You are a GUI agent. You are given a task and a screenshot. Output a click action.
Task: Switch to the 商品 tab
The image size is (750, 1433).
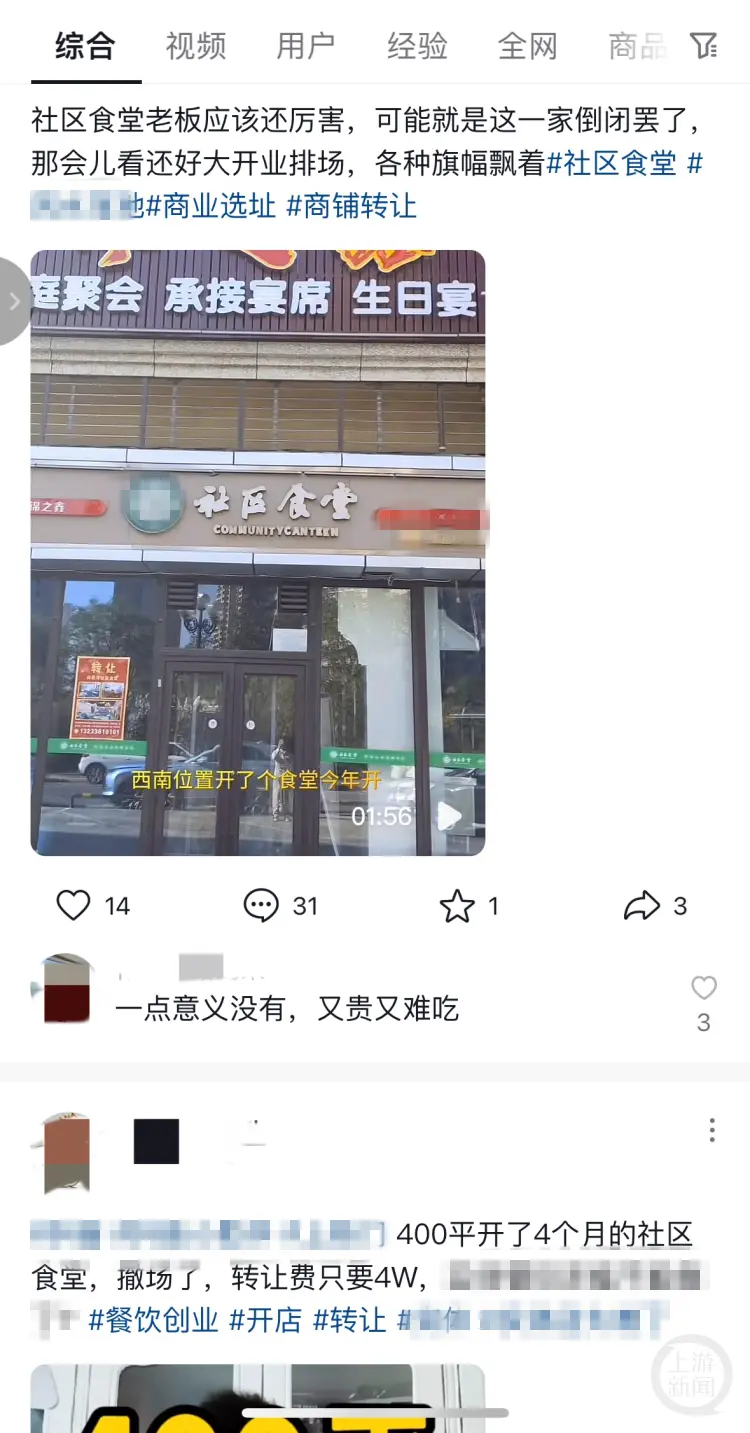coord(637,46)
